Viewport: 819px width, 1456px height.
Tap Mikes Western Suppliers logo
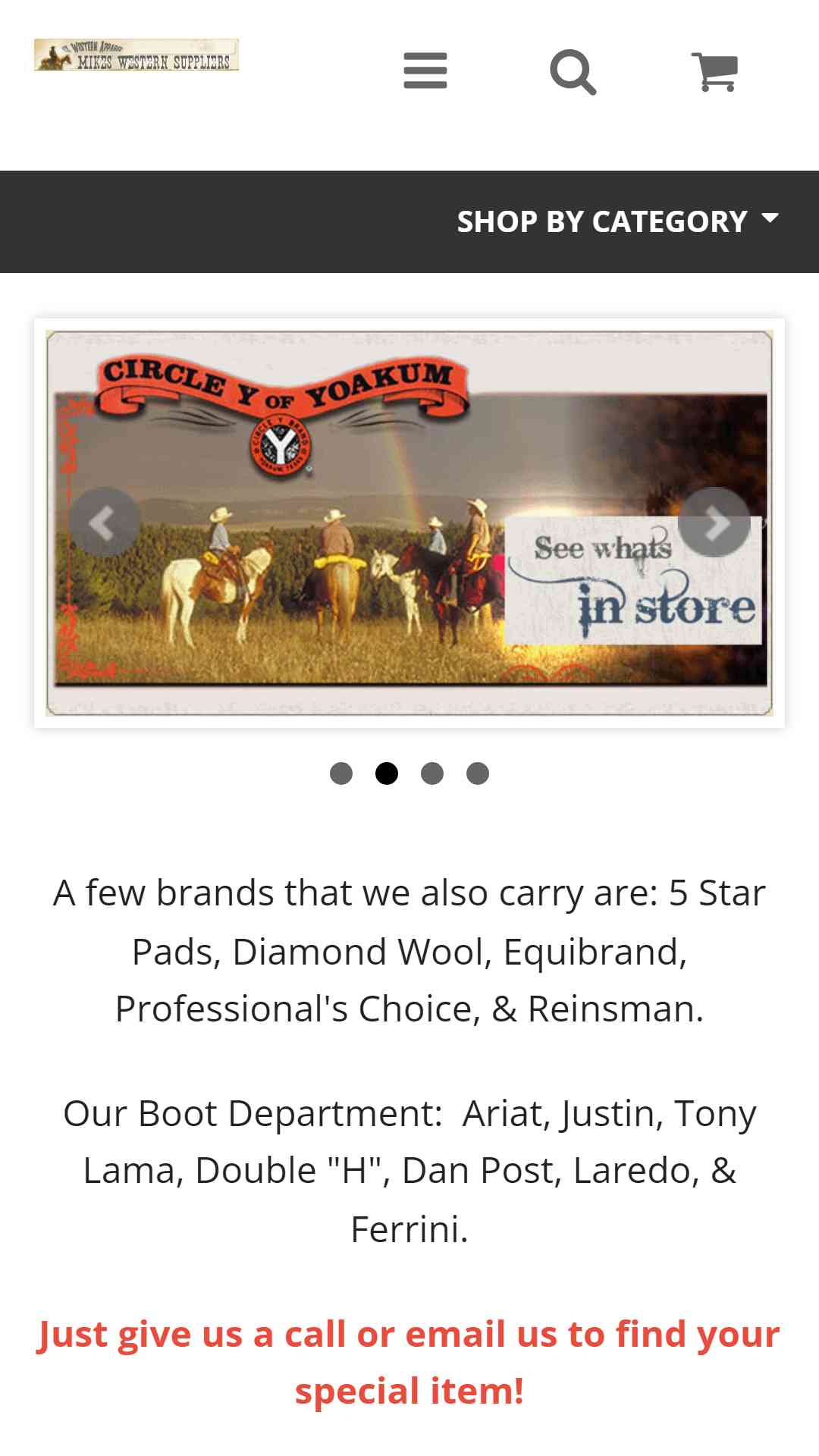pos(136,55)
